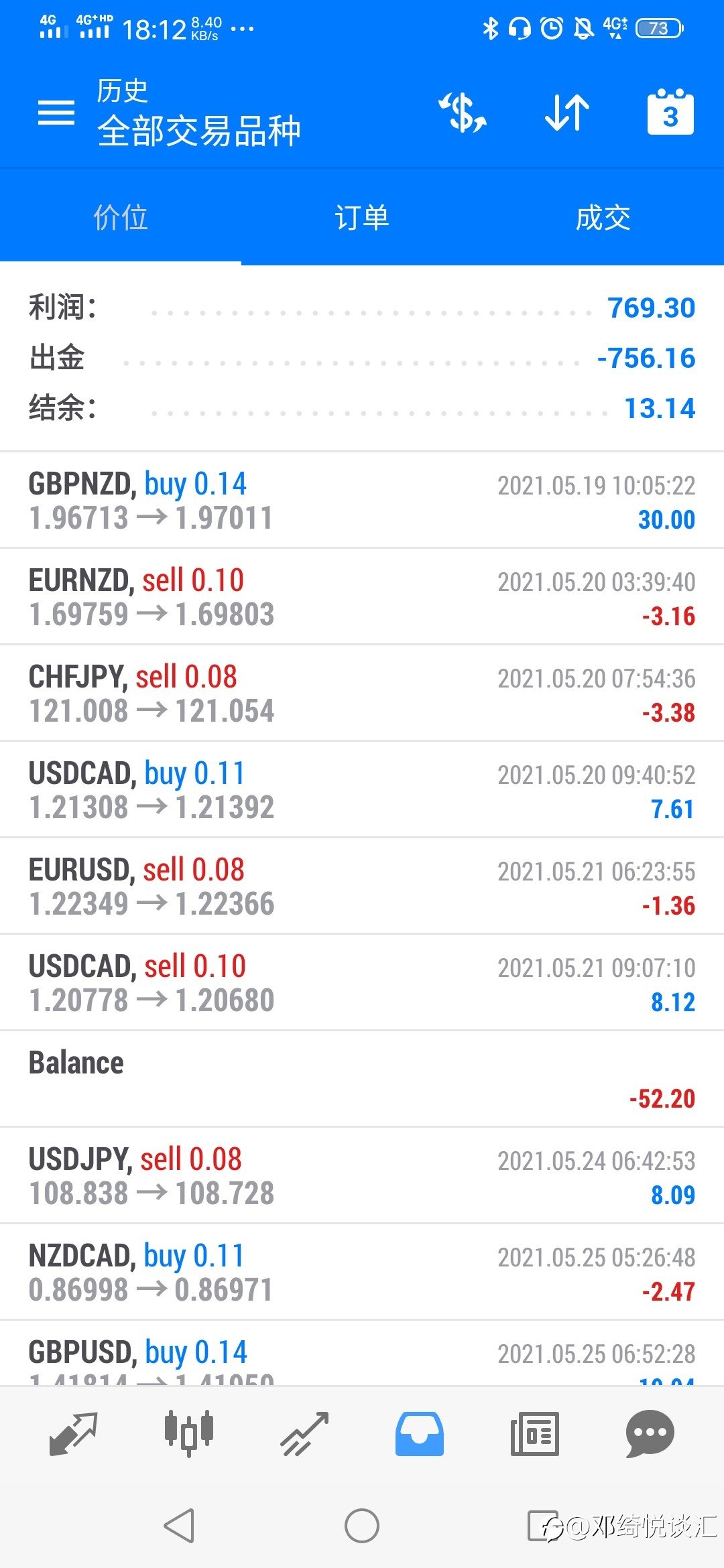Switch to the 价位 tab

(x=121, y=217)
